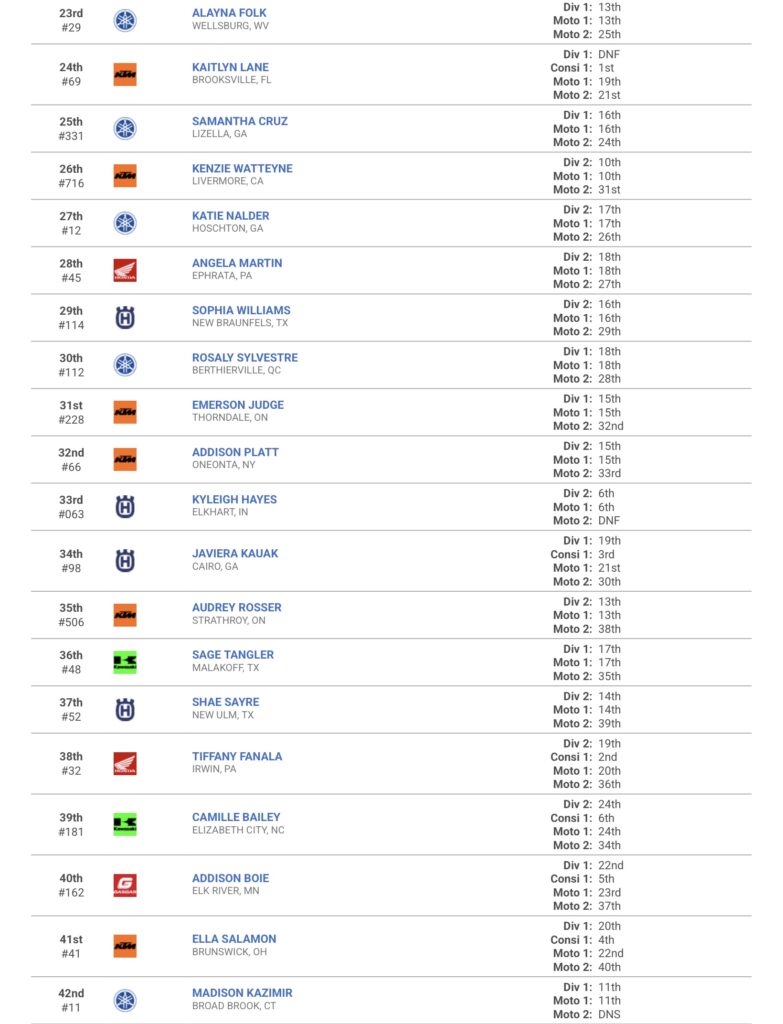
Task: Tap the Addison Boie name link
Action: (x=230, y=878)
